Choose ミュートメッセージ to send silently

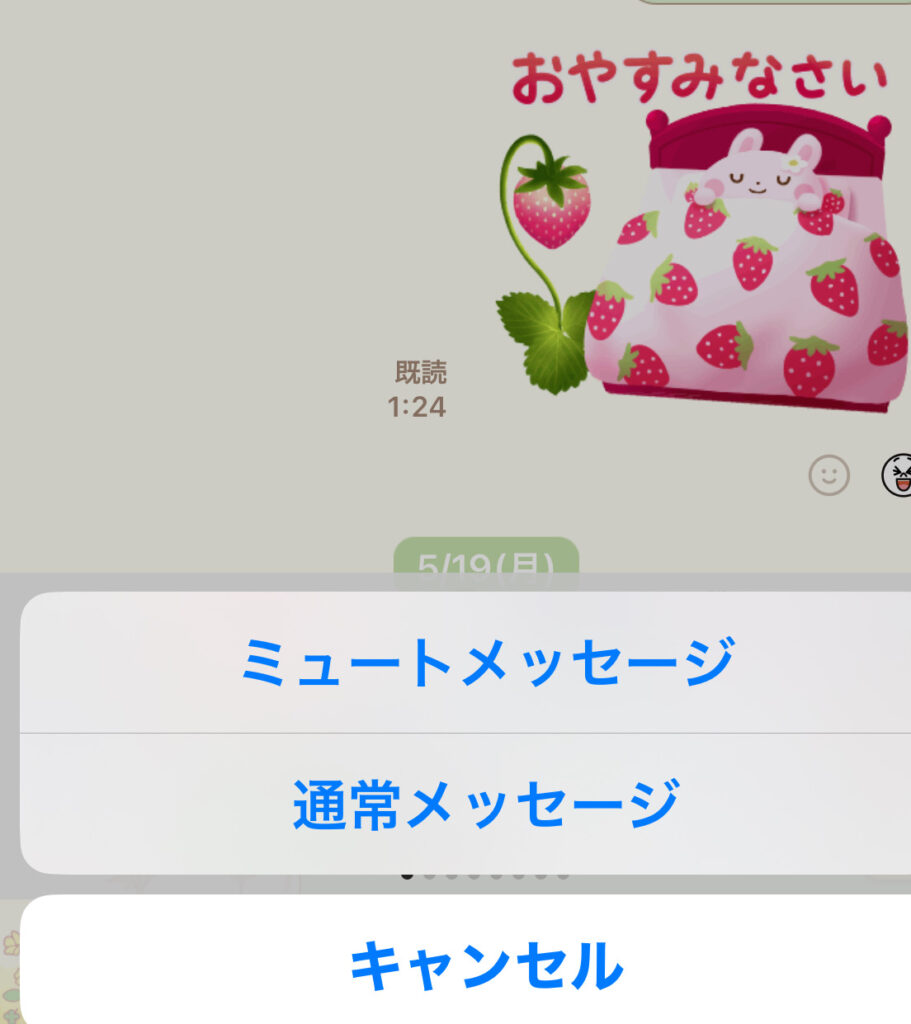pyautogui.click(x=487, y=661)
